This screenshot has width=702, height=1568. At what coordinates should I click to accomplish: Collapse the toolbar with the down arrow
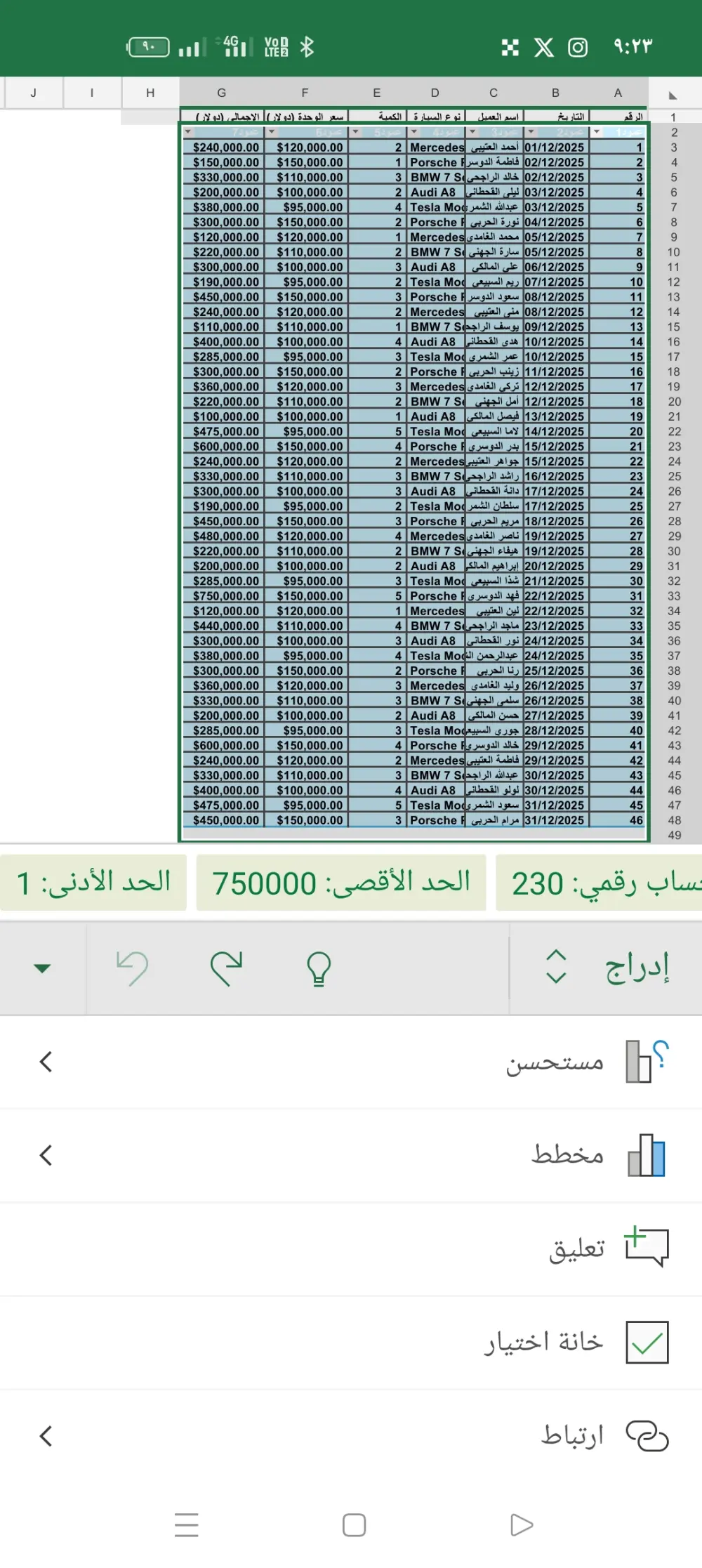(x=42, y=967)
